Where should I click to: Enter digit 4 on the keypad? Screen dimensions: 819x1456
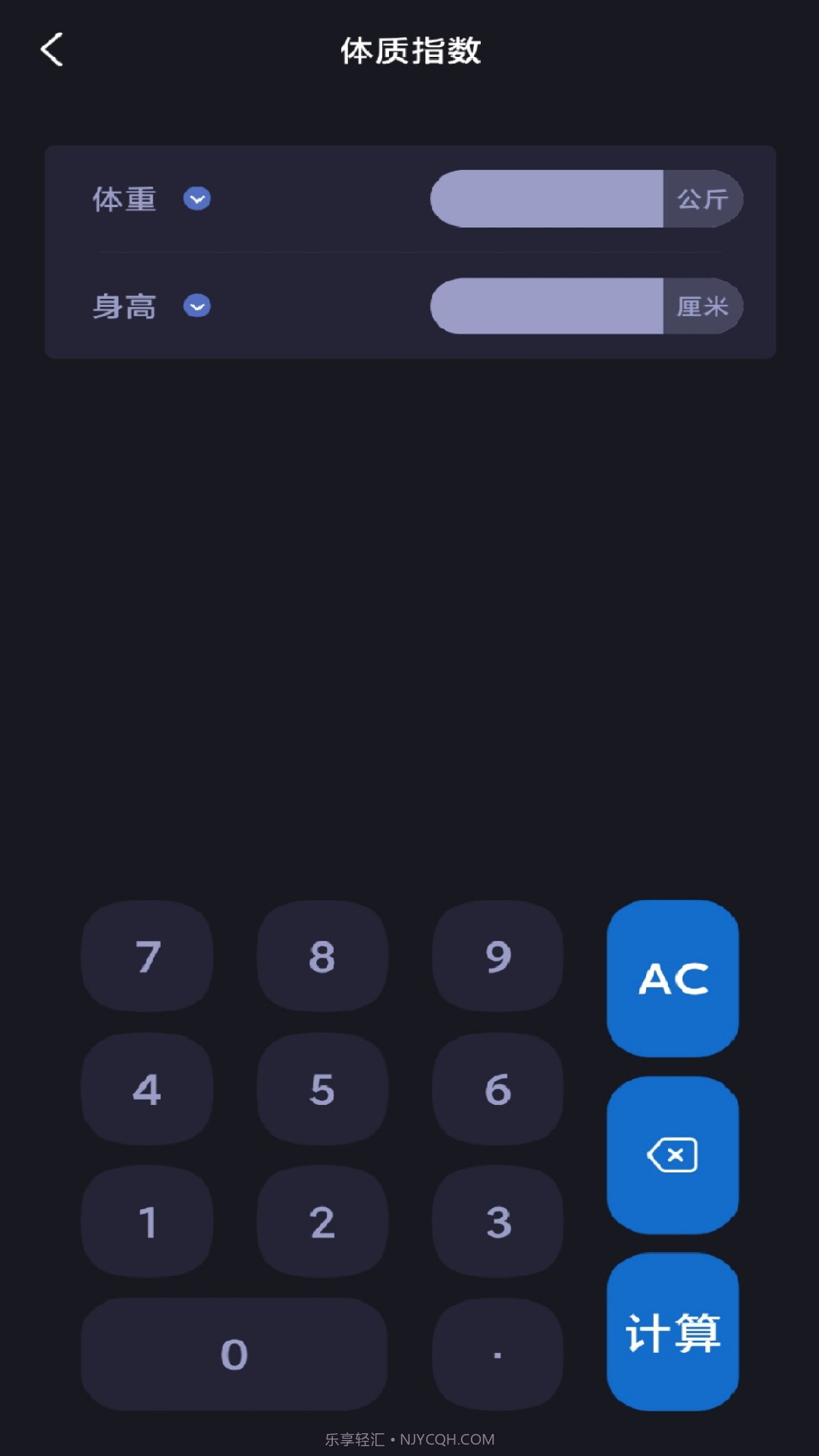147,1089
